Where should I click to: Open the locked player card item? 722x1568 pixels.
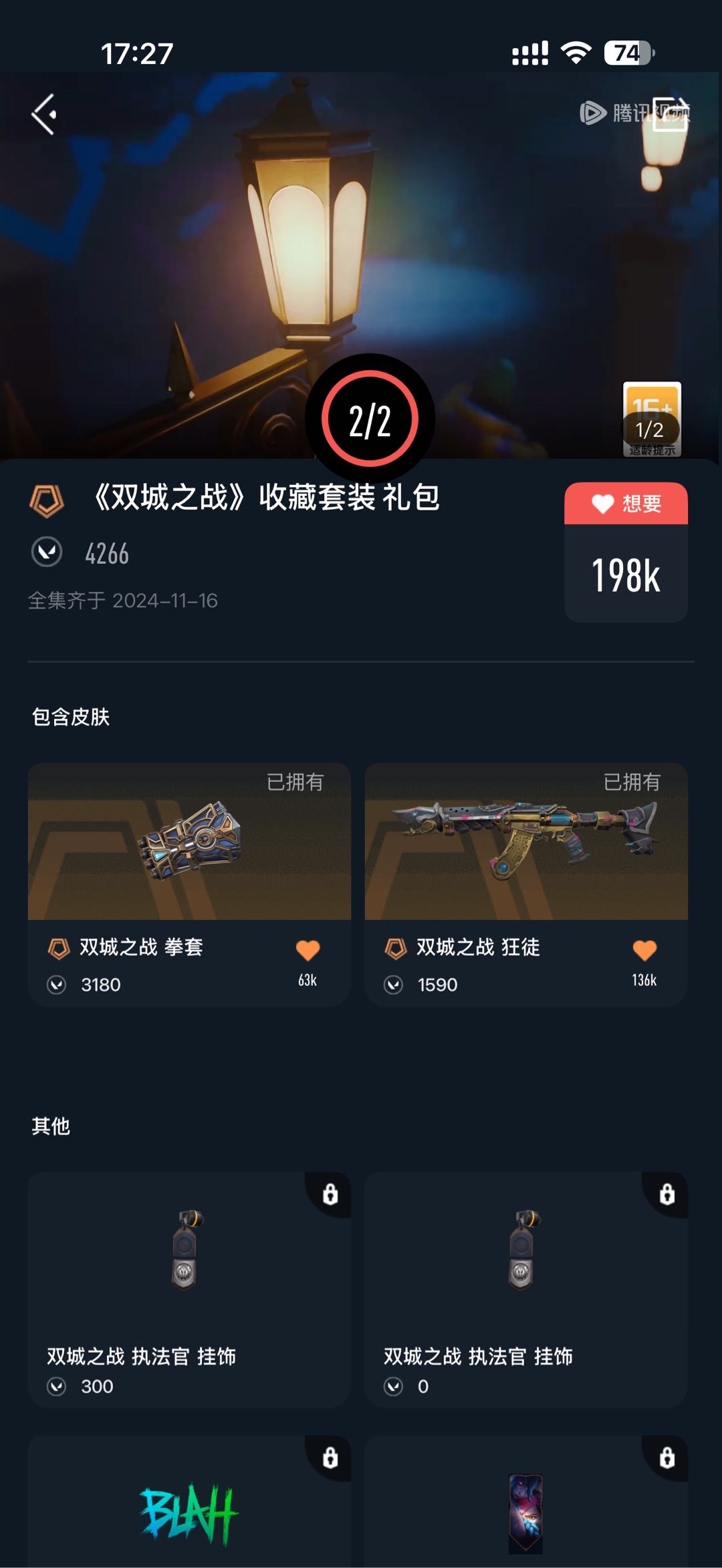click(x=526, y=1503)
